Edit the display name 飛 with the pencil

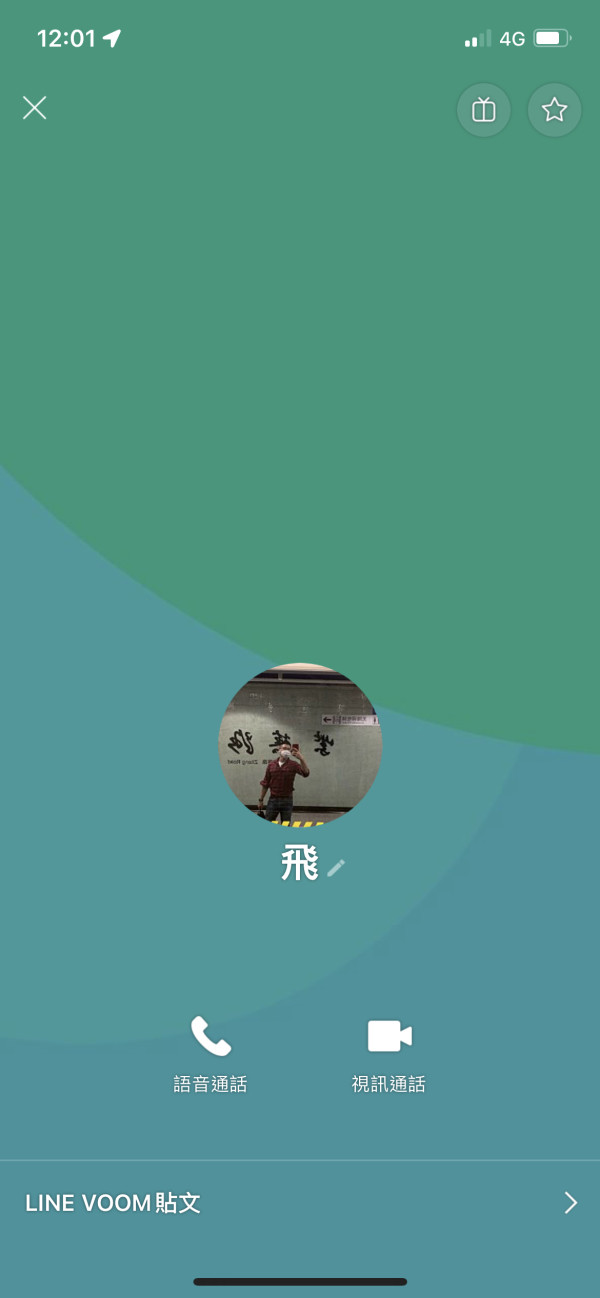(336, 867)
